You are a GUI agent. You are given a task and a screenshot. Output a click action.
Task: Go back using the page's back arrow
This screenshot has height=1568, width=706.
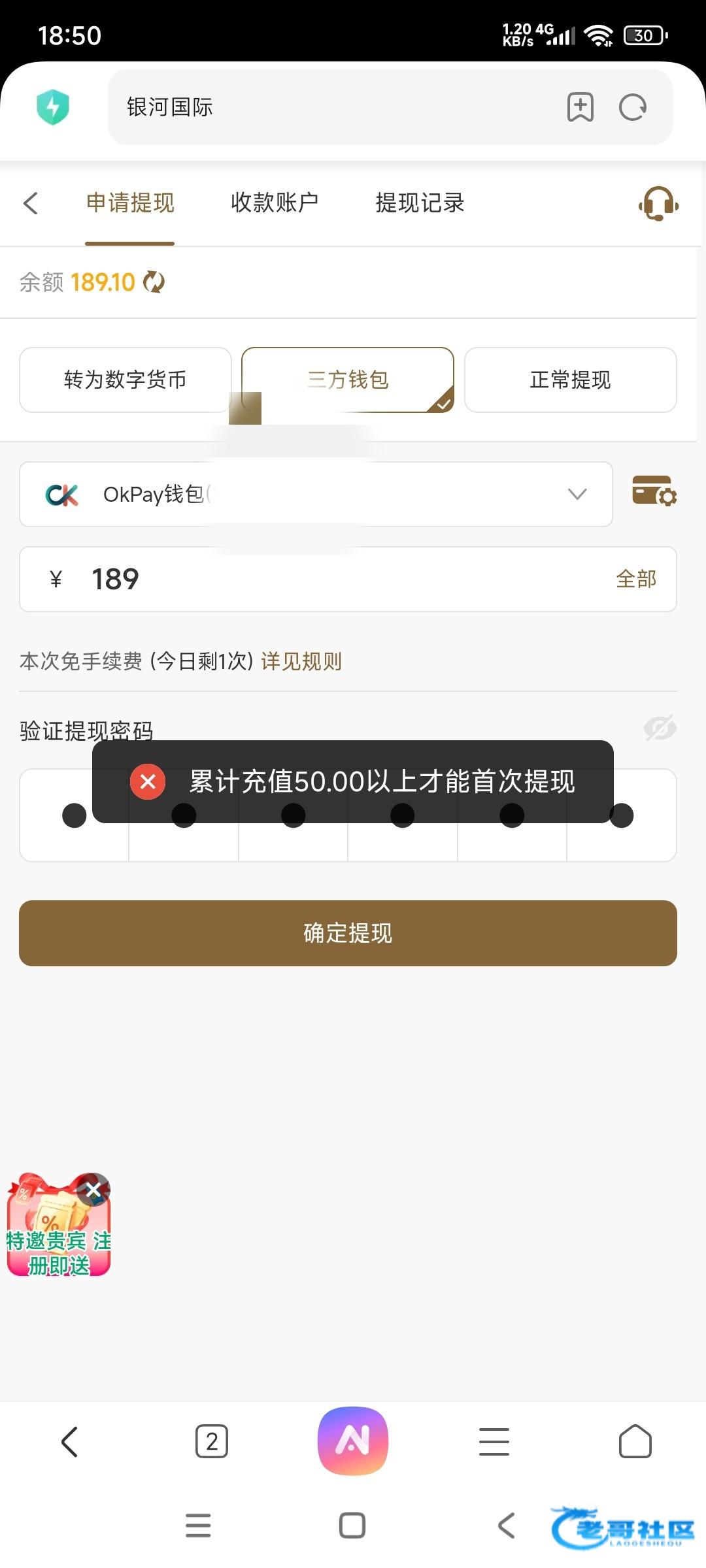point(31,203)
